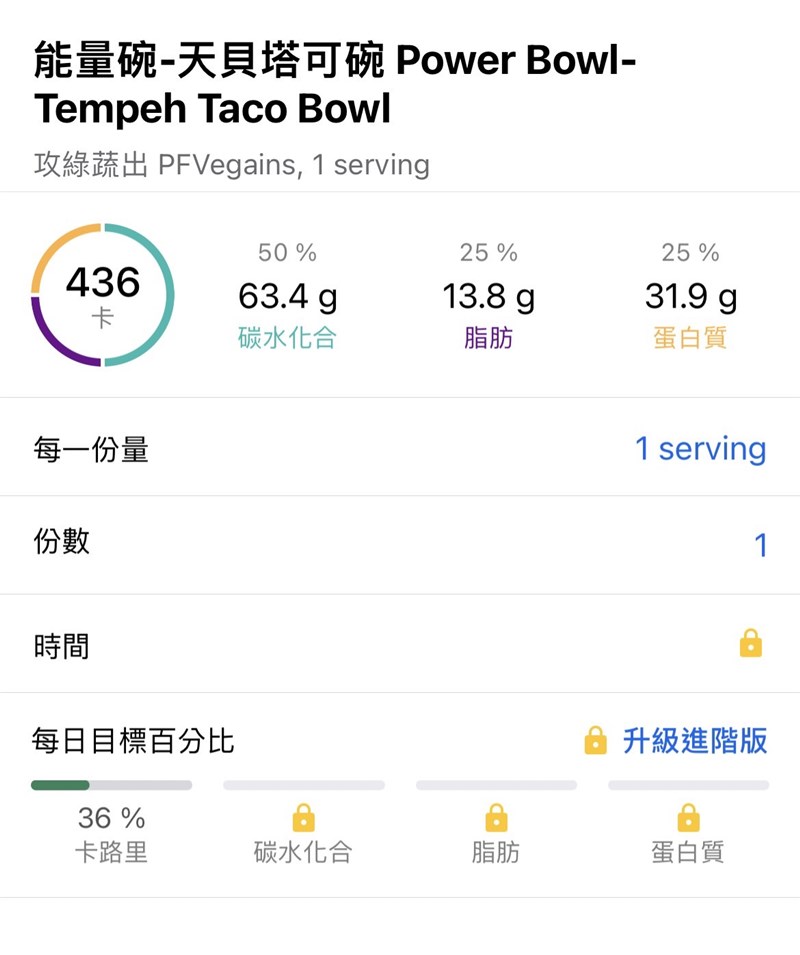This screenshot has width=800, height=955.
Task: Change the 每一份量 serving size value
Action: click(700, 448)
